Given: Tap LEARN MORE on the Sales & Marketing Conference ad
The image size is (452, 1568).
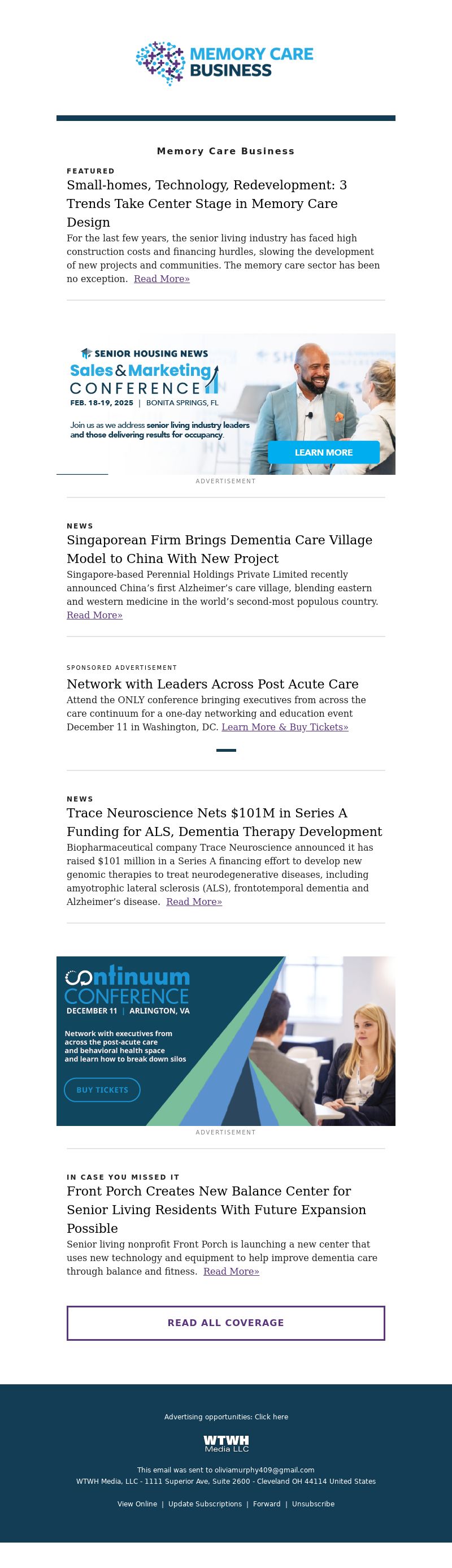Looking at the screenshot, I should point(324,452).
